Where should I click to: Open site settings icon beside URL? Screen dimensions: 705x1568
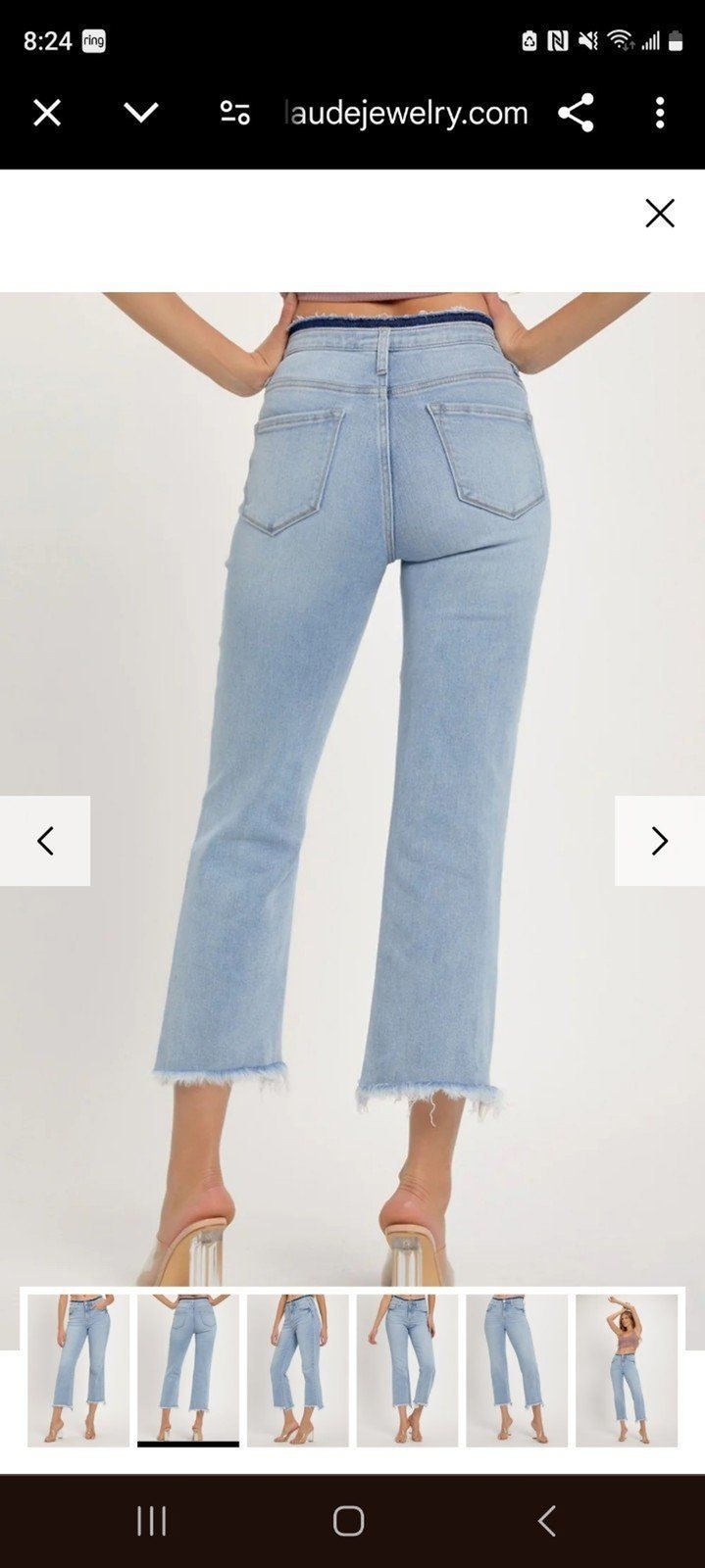235,114
